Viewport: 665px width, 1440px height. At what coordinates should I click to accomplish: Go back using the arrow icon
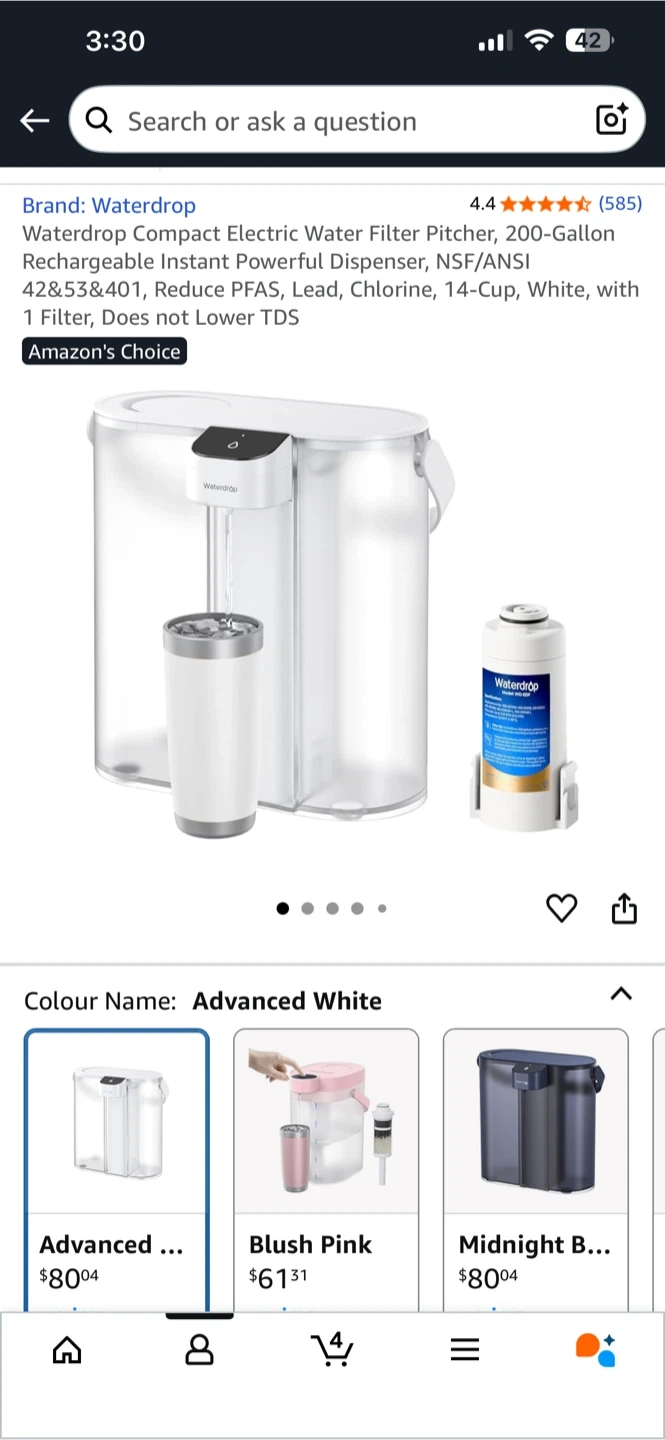(35, 121)
